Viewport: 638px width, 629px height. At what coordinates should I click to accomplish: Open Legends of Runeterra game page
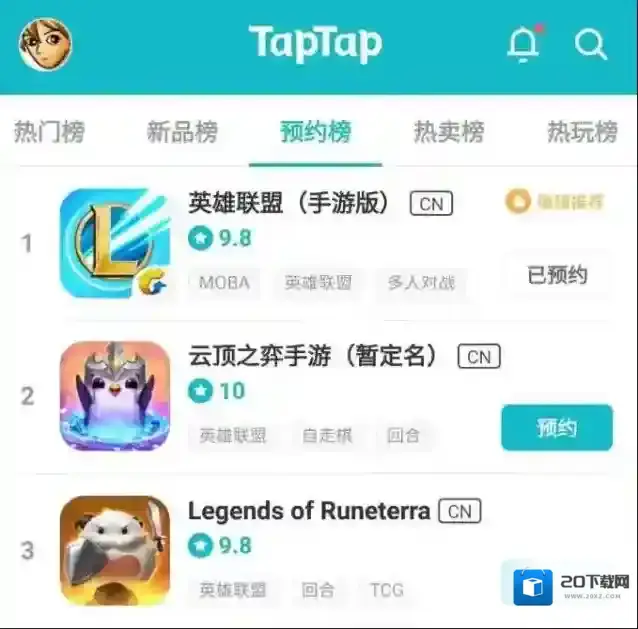pyautogui.click(x=309, y=510)
